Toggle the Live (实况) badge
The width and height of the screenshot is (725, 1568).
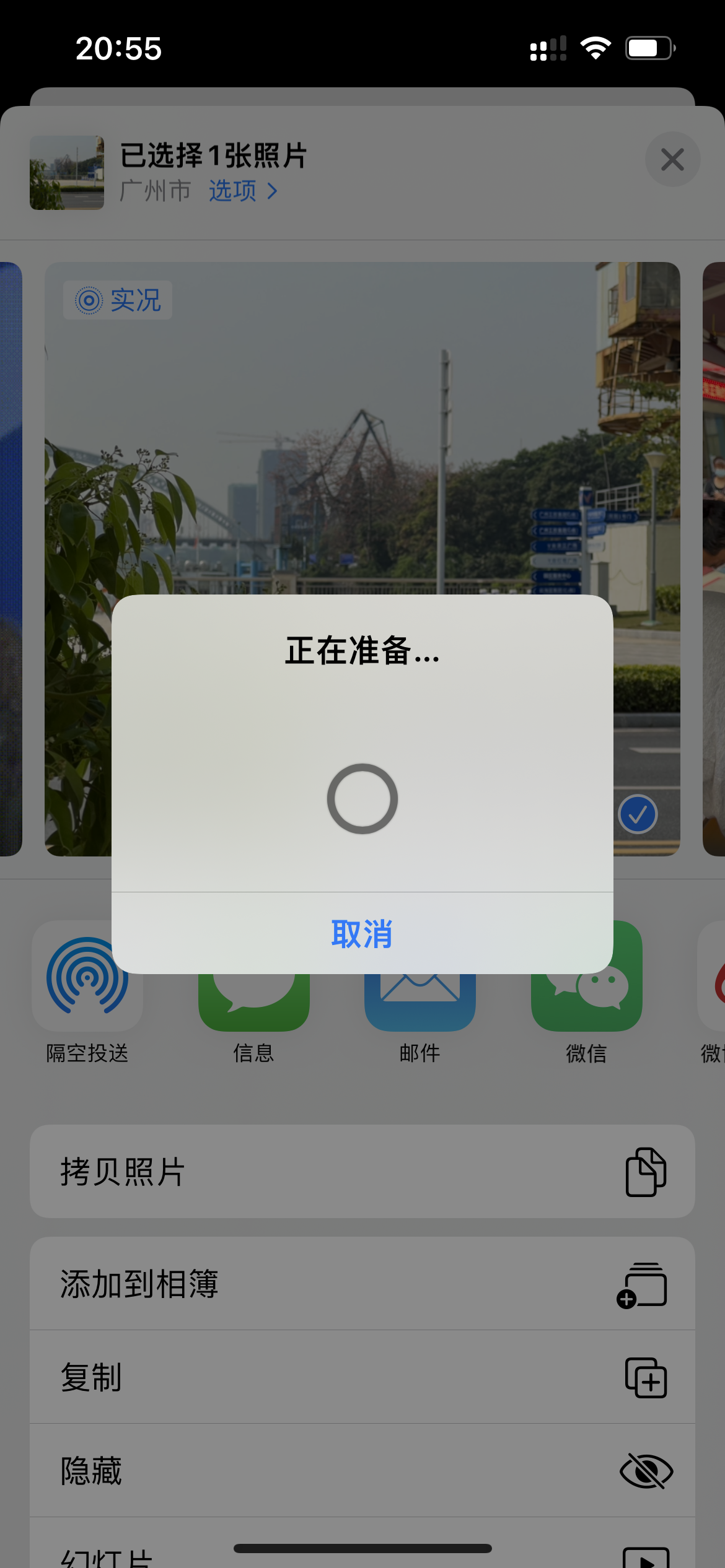click(118, 300)
